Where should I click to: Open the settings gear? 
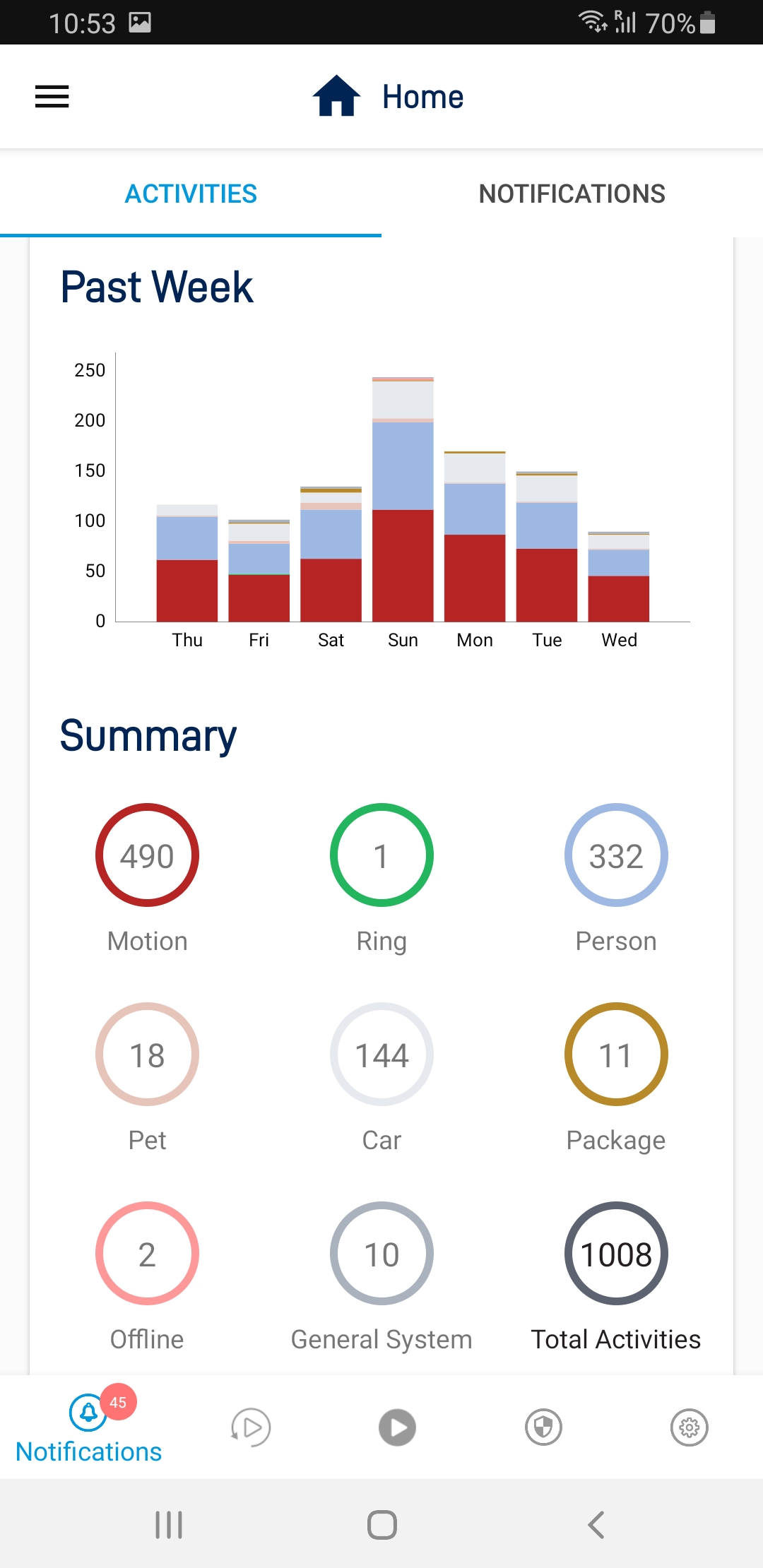click(x=690, y=1427)
